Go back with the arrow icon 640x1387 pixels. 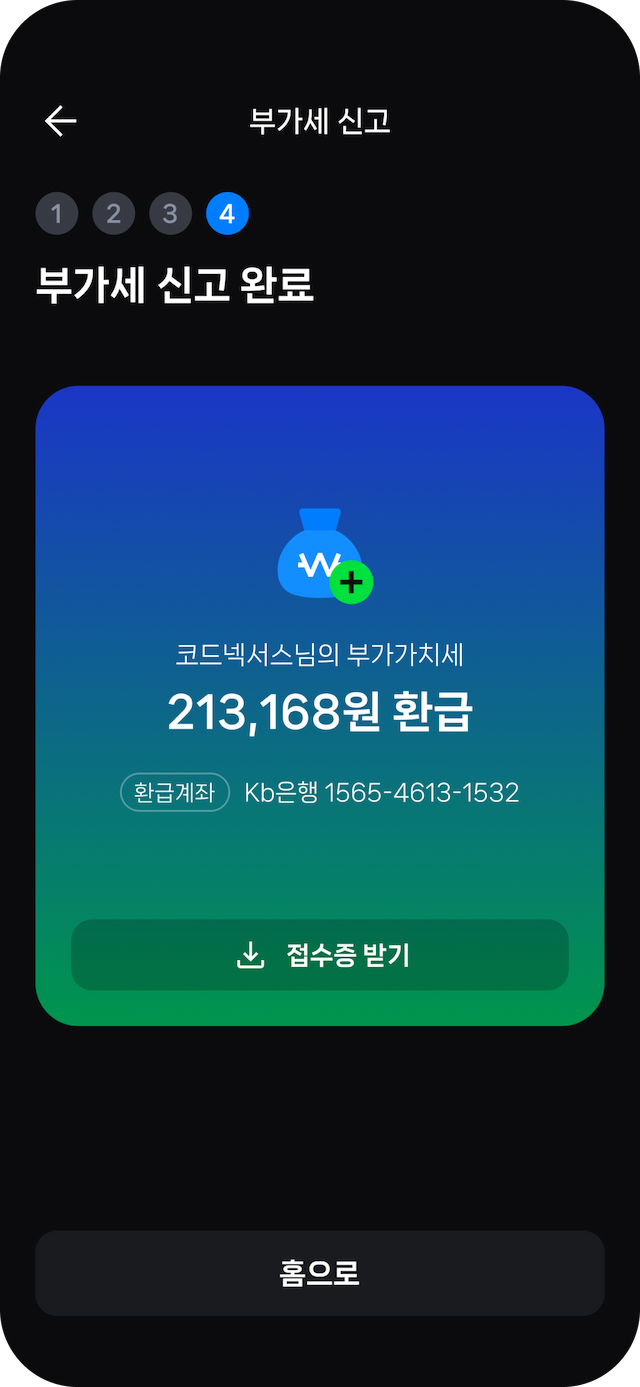click(61, 121)
